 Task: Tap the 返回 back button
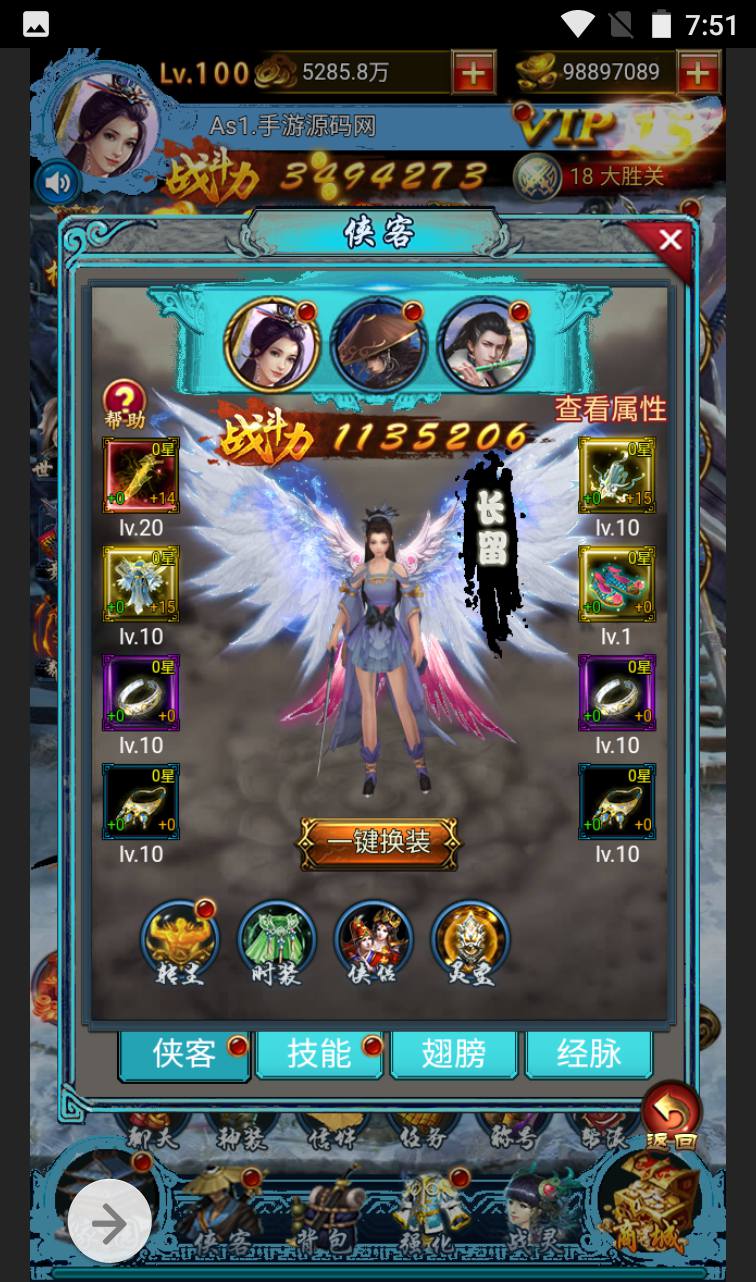coord(671,1115)
